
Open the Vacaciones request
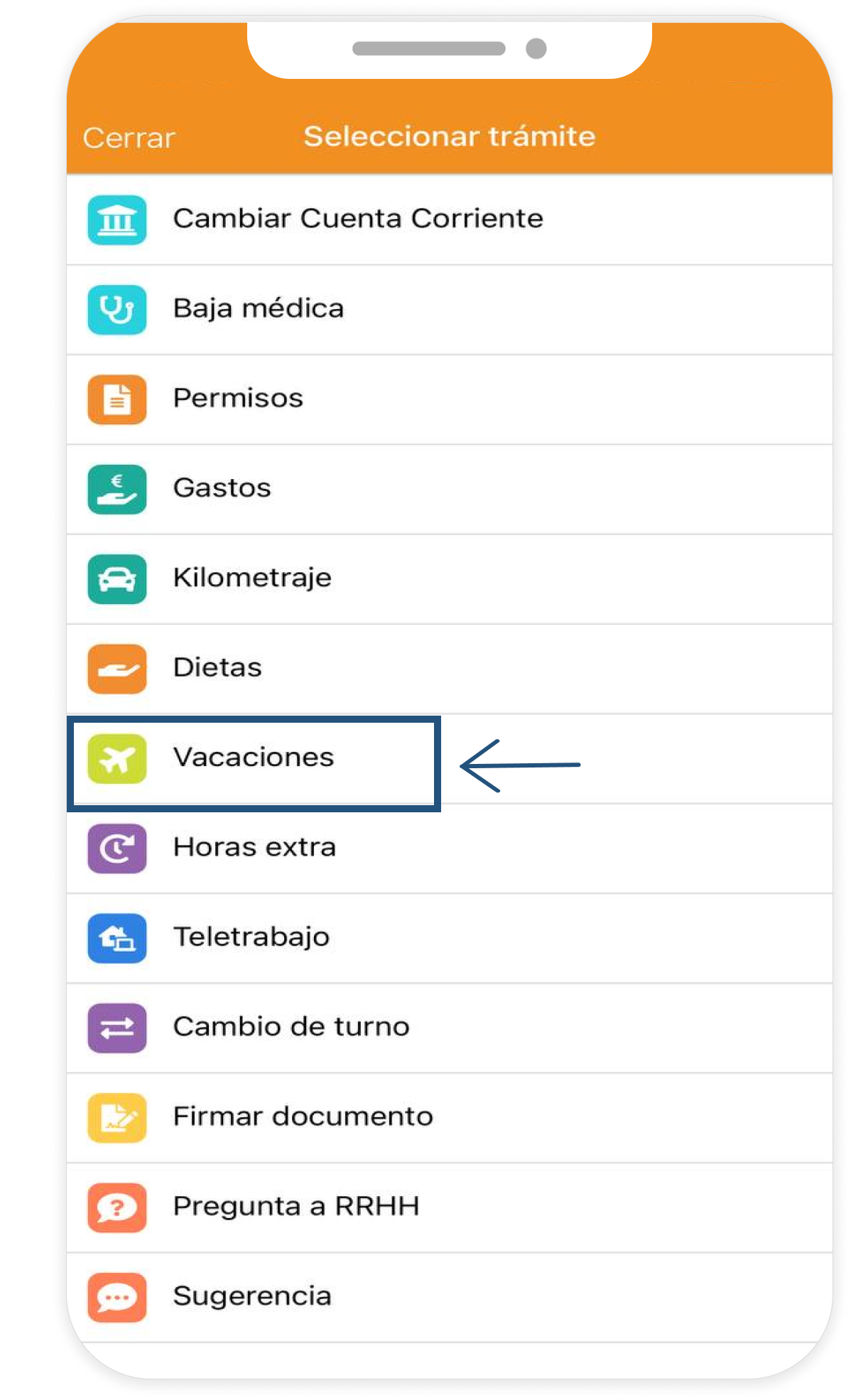(x=253, y=758)
